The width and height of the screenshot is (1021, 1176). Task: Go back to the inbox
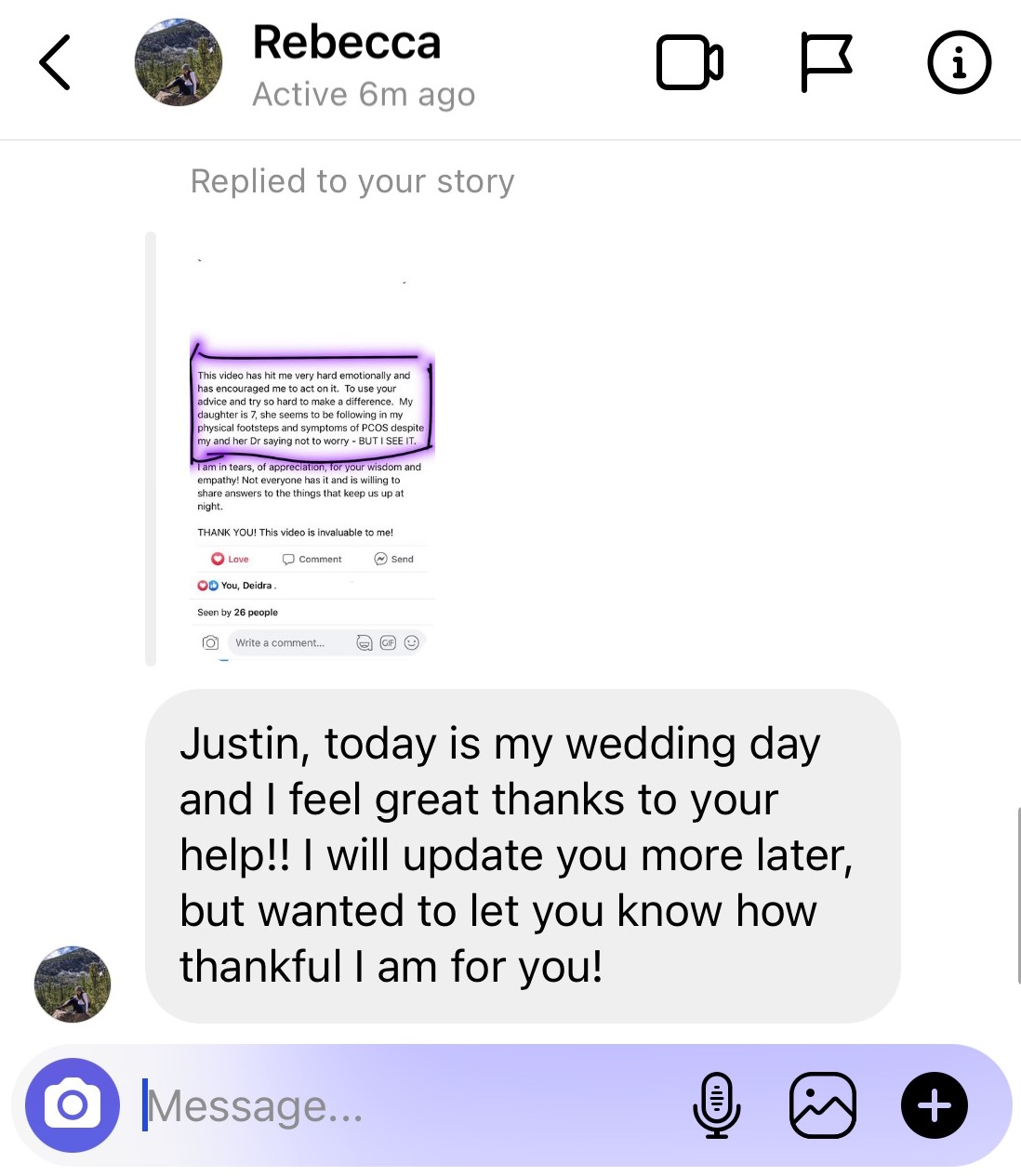pyautogui.click(x=55, y=62)
